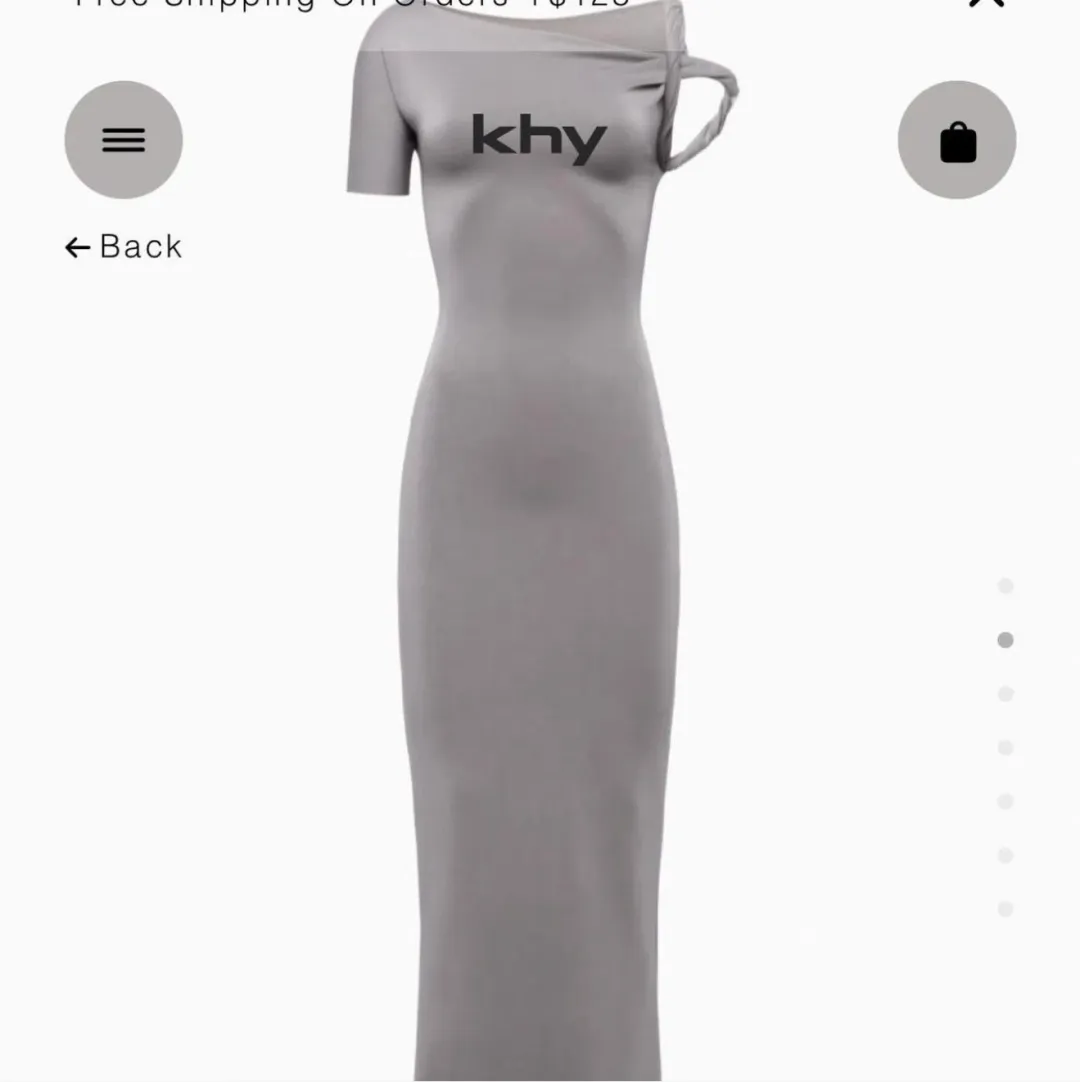Click the Free Shipping On Orders banner
The height and width of the screenshot is (1082, 1080).
click(x=345, y=5)
